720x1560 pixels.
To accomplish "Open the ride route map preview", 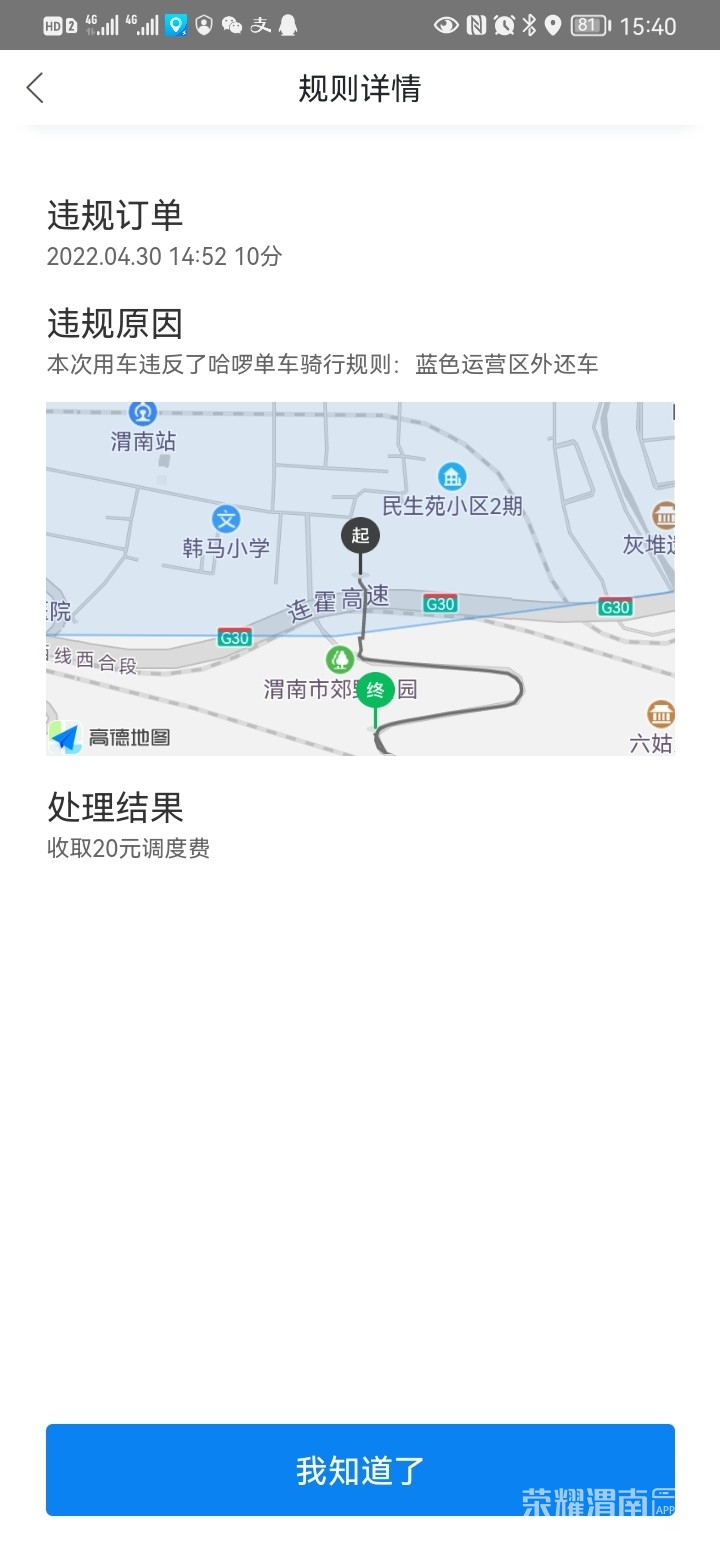I will pyautogui.click(x=360, y=578).
